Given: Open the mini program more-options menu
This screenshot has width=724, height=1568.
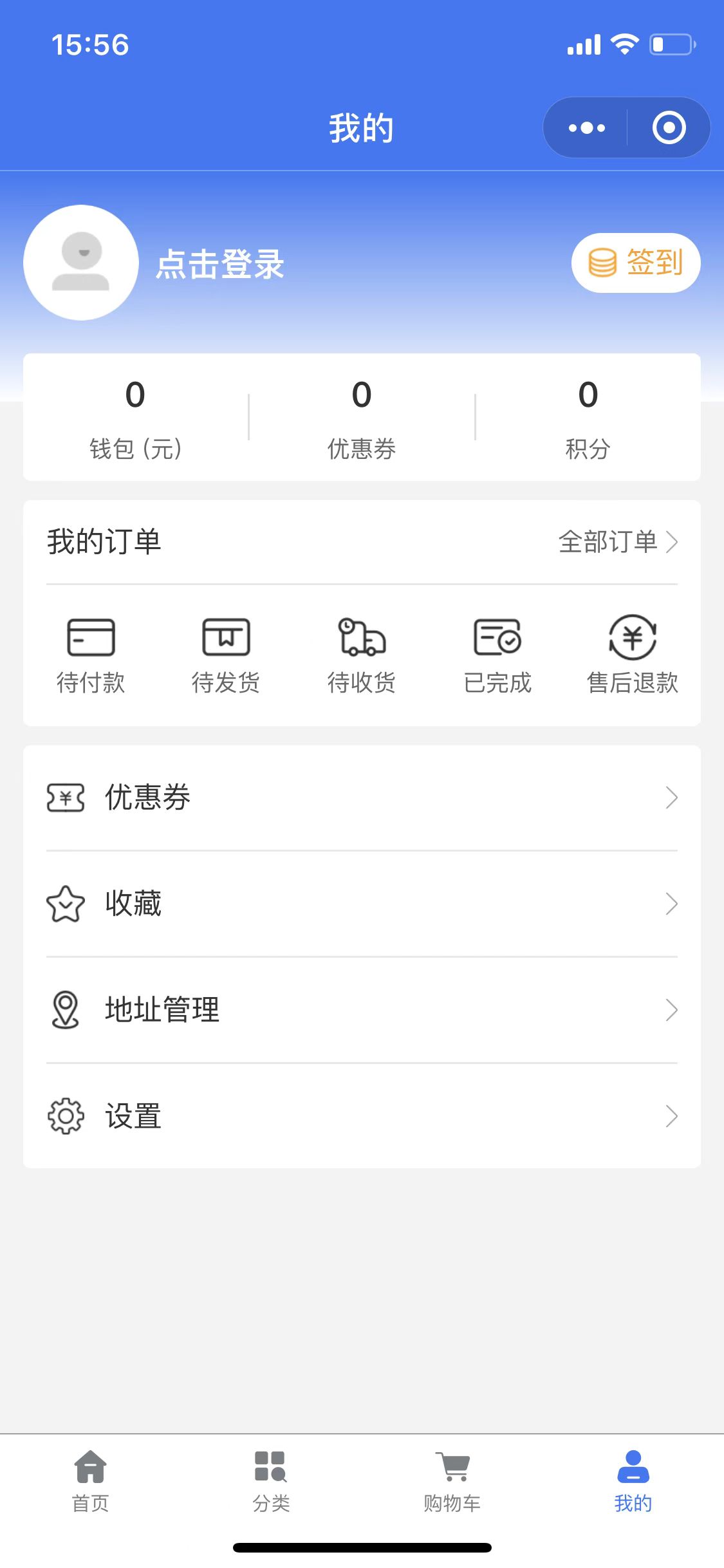Looking at the screenshot, I should click(x=586, y=128).
